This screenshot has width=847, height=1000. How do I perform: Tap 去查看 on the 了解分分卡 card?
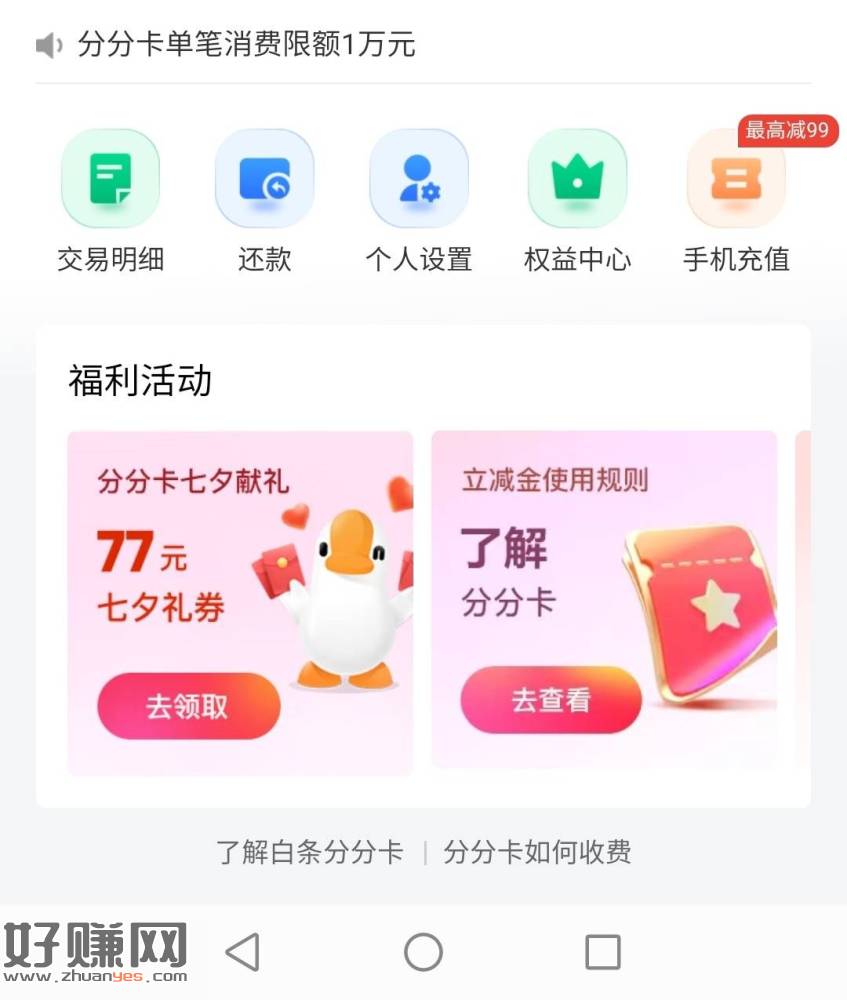(550, 700)
